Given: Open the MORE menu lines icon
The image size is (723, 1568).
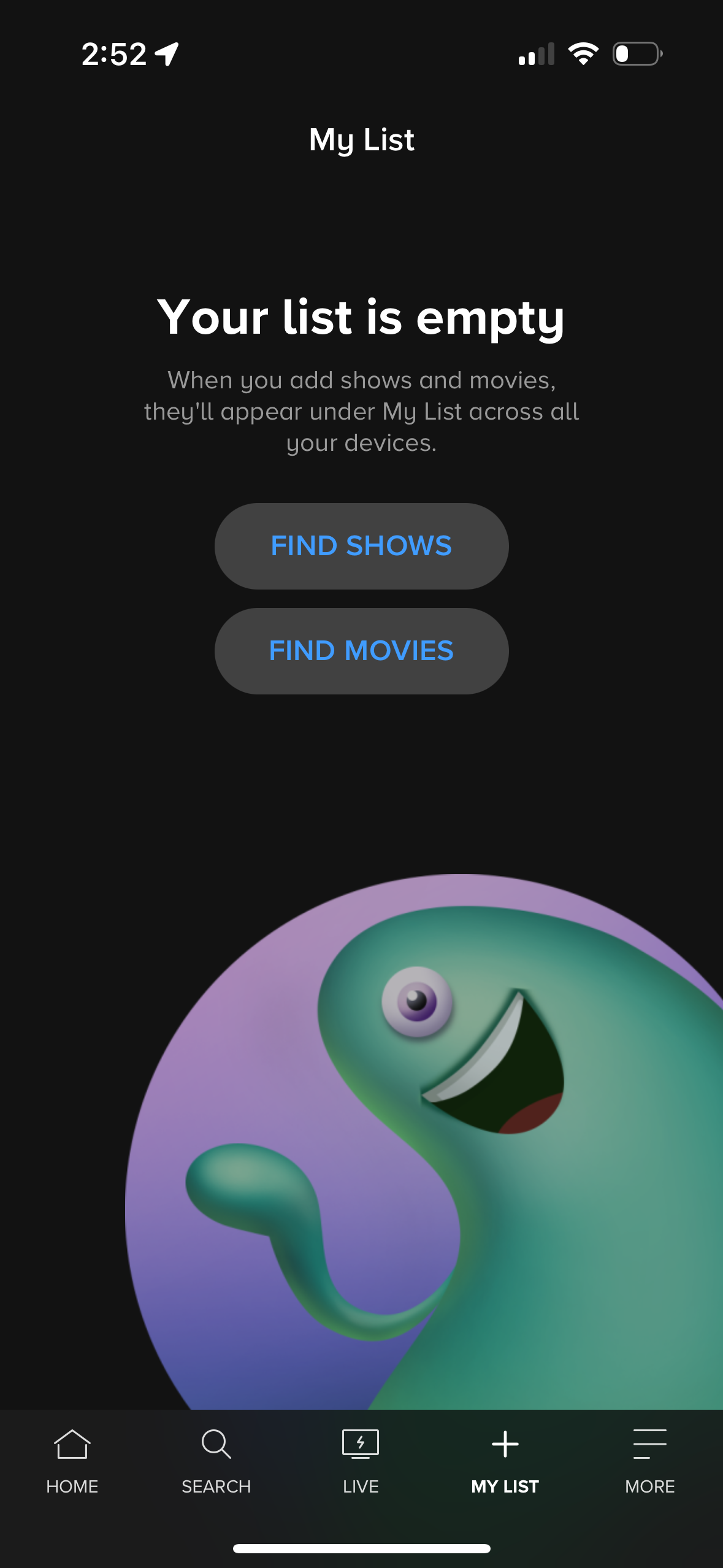Looking at the screenshot, I should coord(650,1443).
